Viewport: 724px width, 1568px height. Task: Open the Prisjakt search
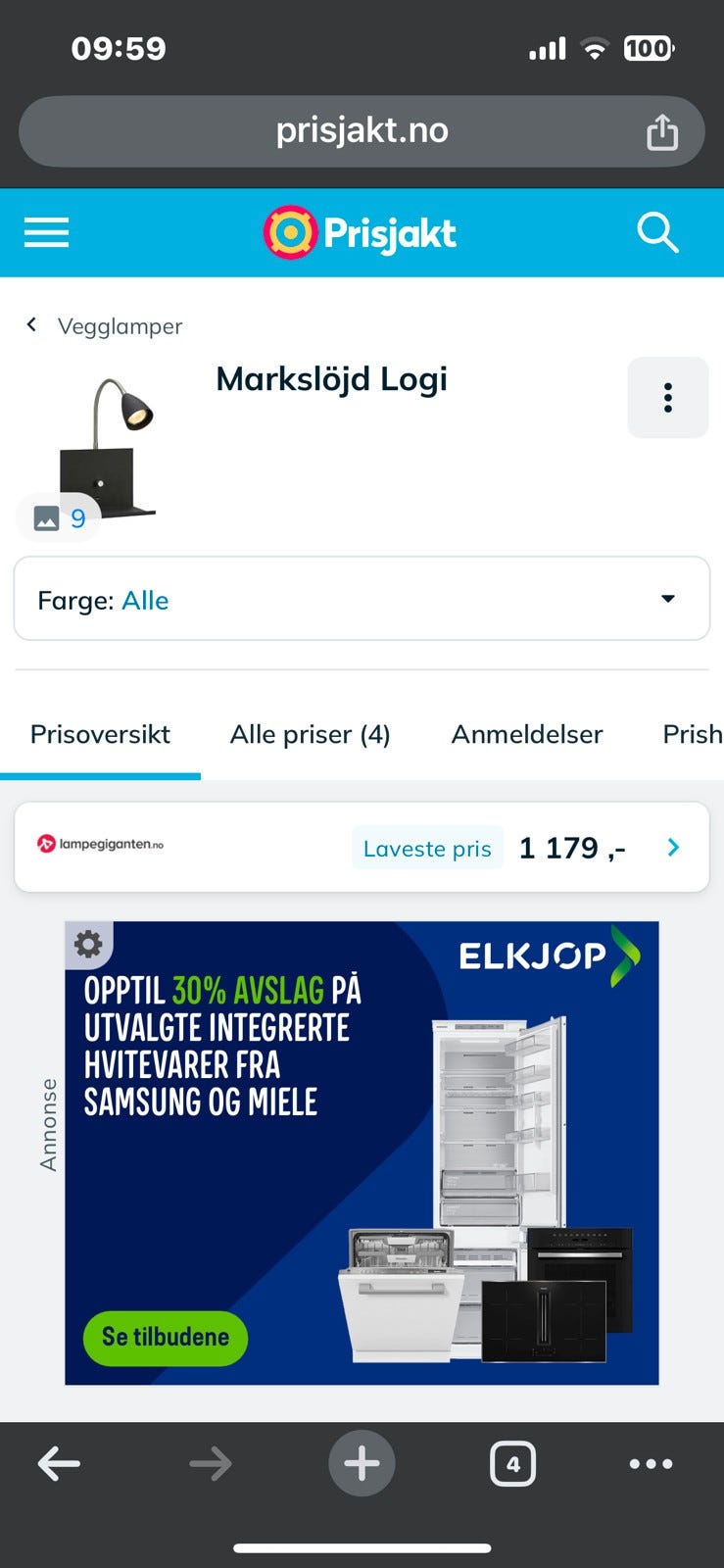[x=657, y=232]
